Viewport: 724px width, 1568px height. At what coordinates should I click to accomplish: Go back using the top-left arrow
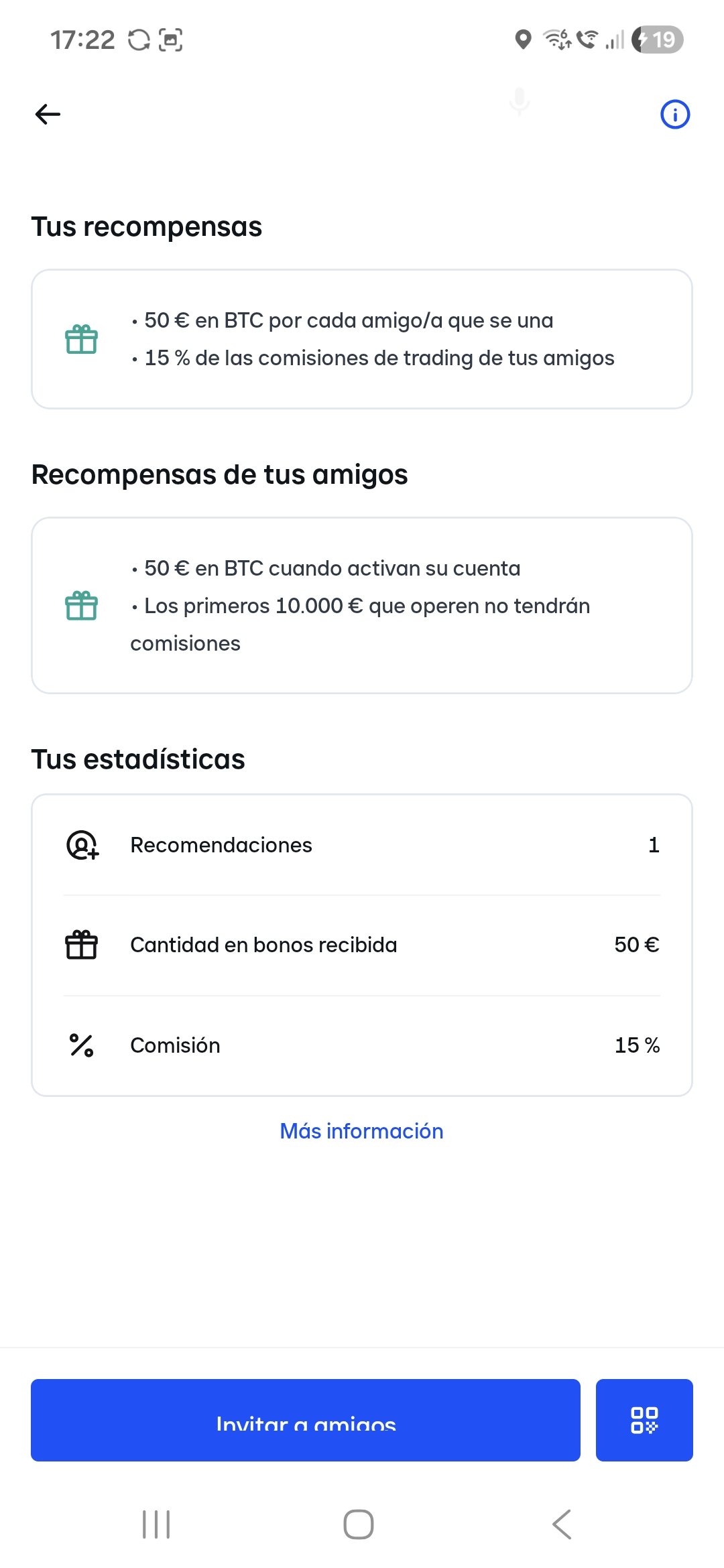point(48,115)
